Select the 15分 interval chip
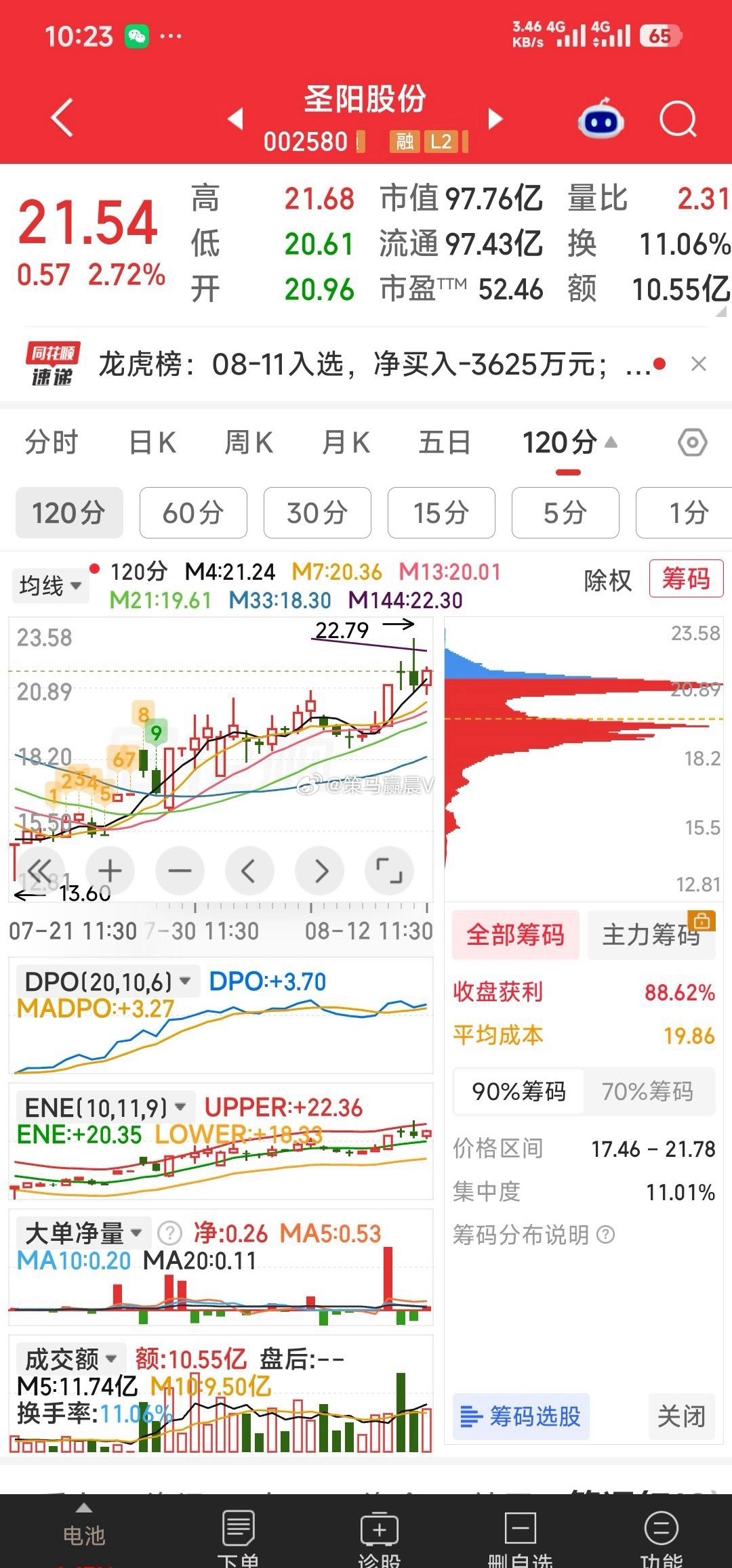This screenshot has height=1568, width=732. pyautogui.click(x=441, y=513)
